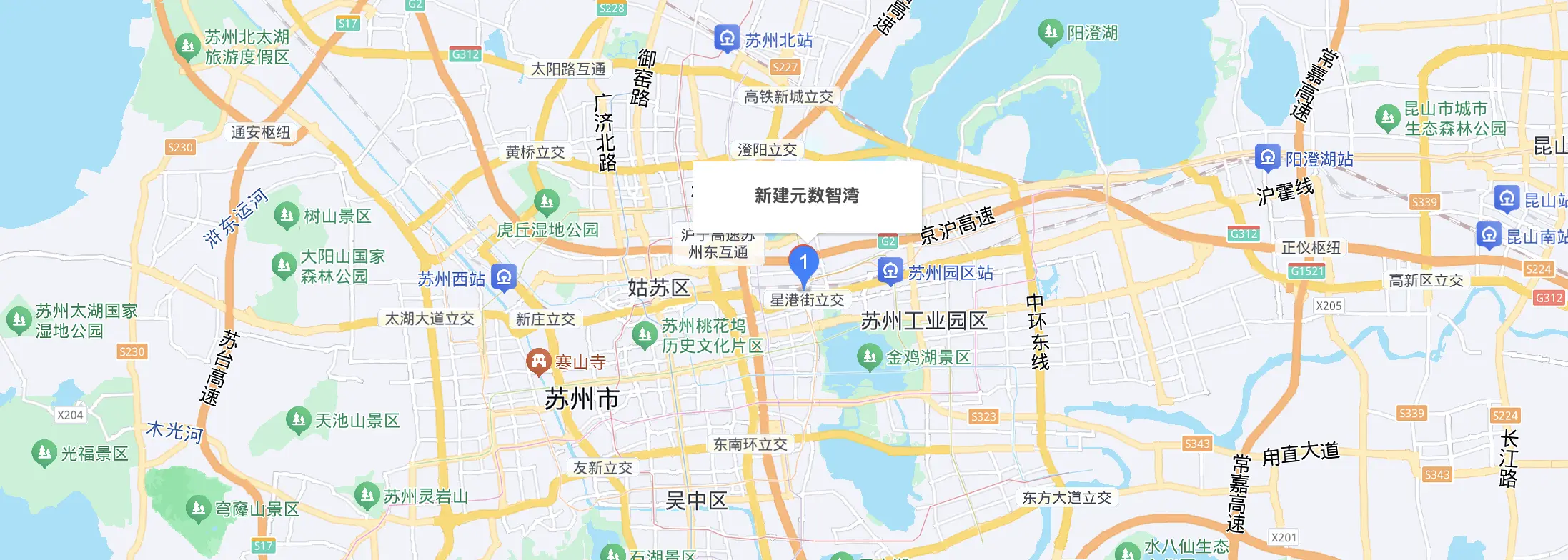Screen dimensions: 1568x560
Task: Tap the 苏州西站 station marker
Action: 505,277
